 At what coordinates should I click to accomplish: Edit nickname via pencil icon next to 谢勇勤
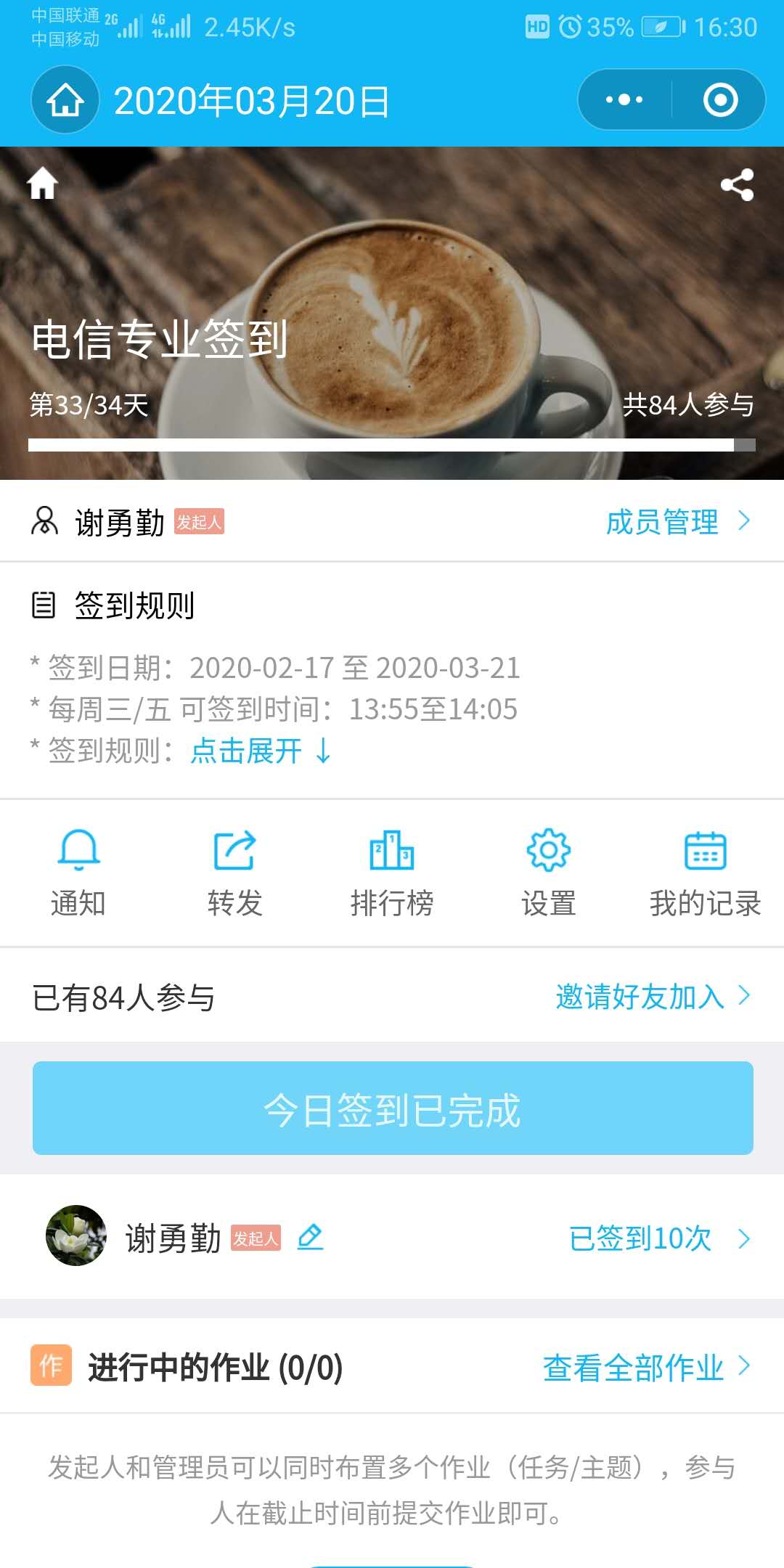click(310, 1237)
